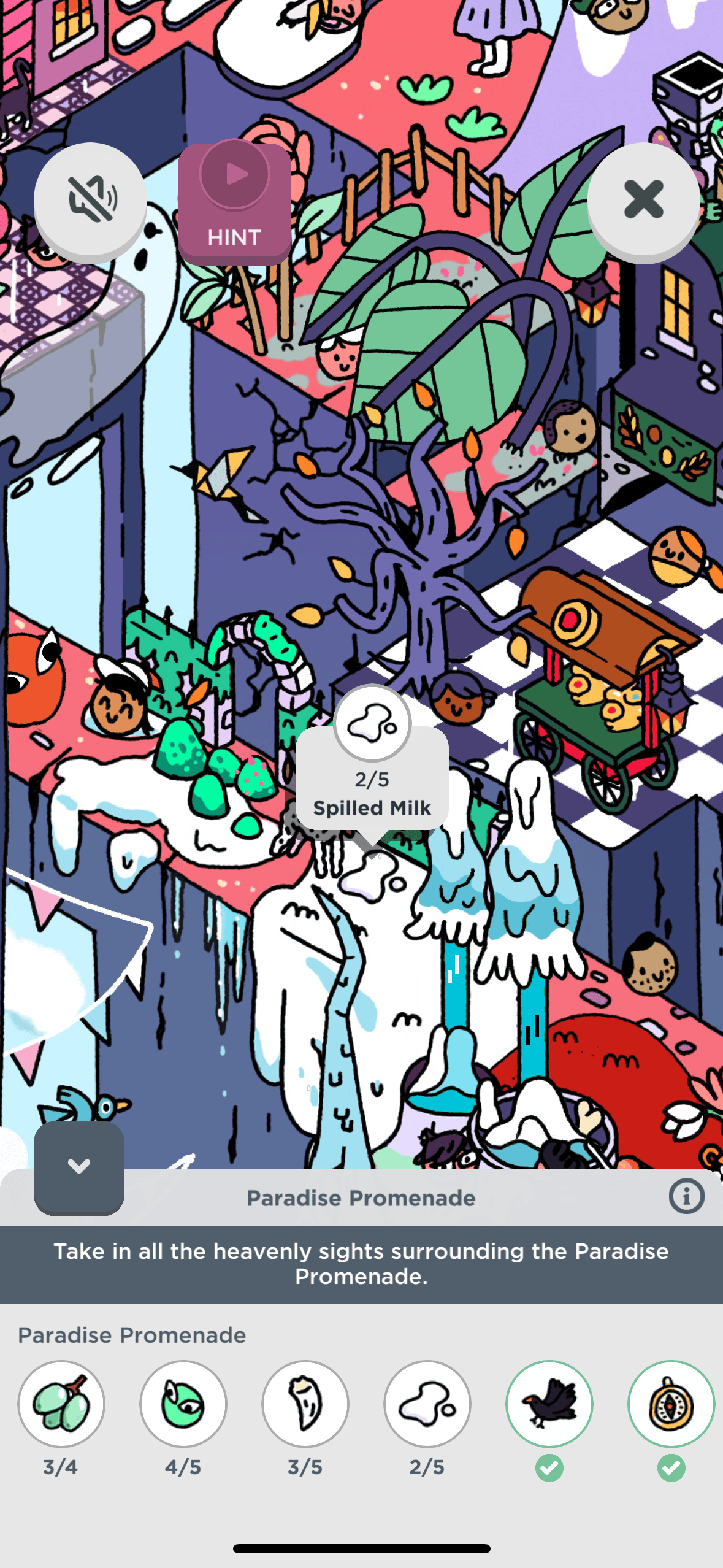The width and height of the screenshot is (723, 1568).
Task: Select the completed black crow objective
Action: tap(549, 1404)
